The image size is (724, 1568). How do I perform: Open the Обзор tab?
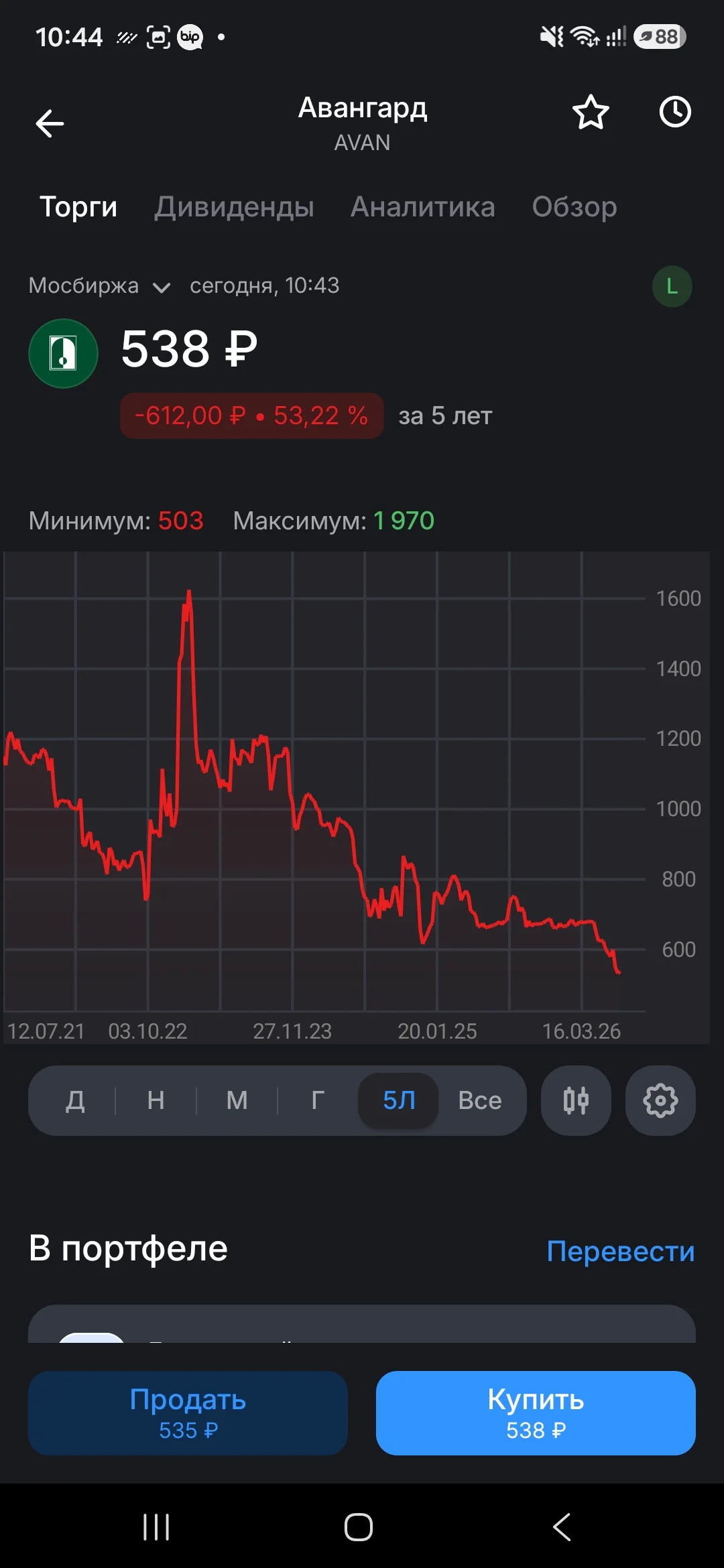pos(575,207)
